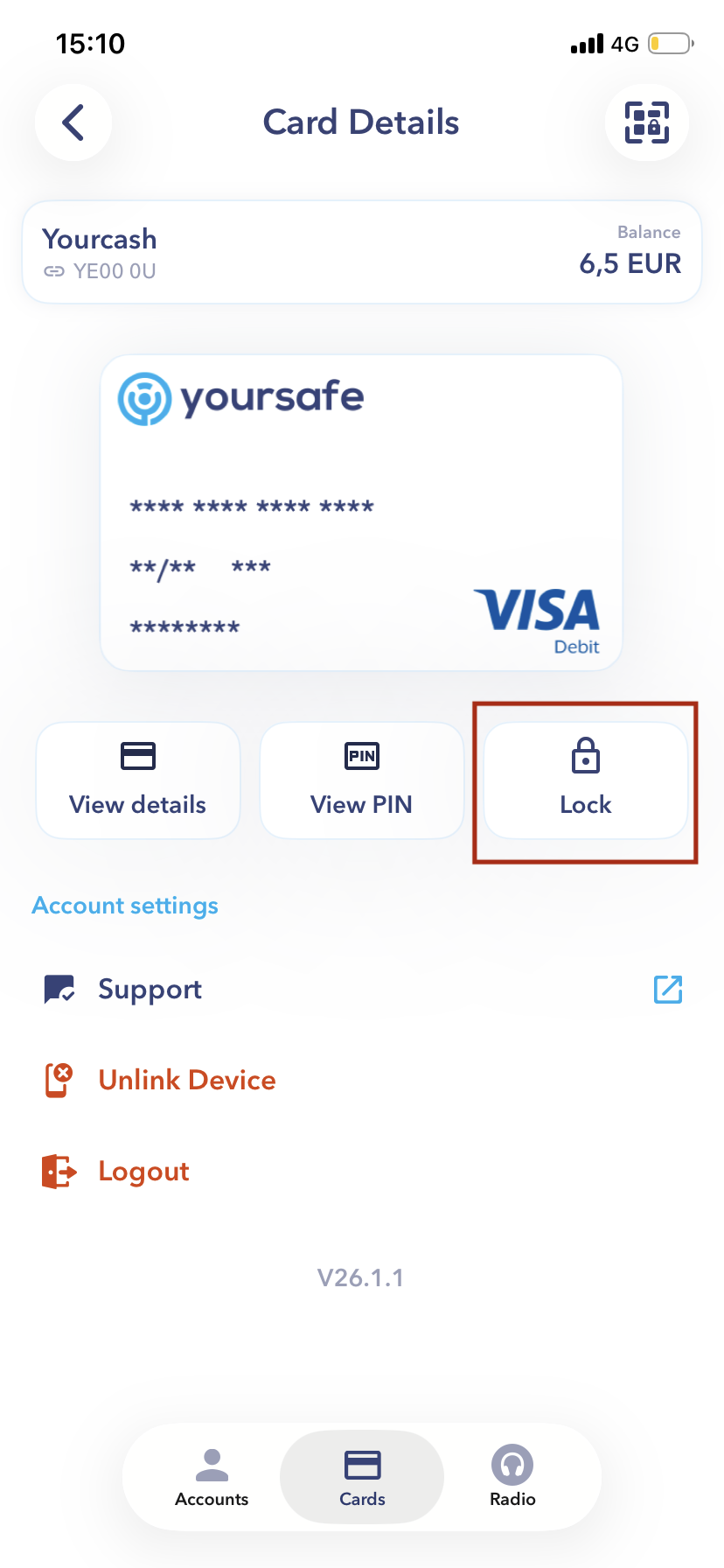Image resolution: width=724 pixels, height=1568 pixels.
Task: Lock the card
Action: (585, 780)
